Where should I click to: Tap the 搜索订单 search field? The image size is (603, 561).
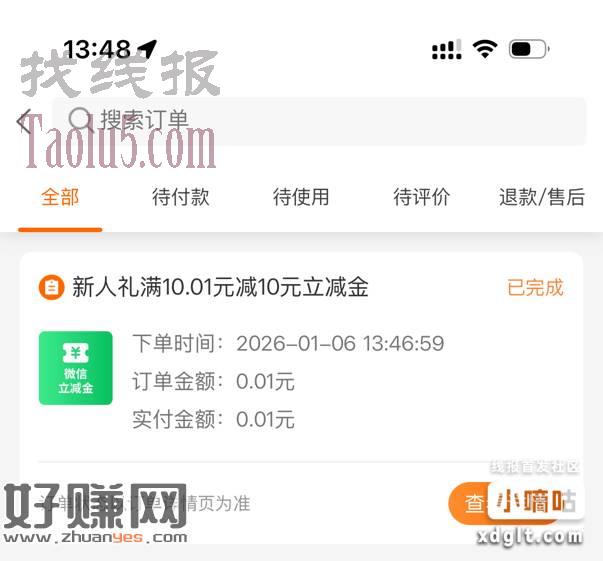(x=320, y=121)
